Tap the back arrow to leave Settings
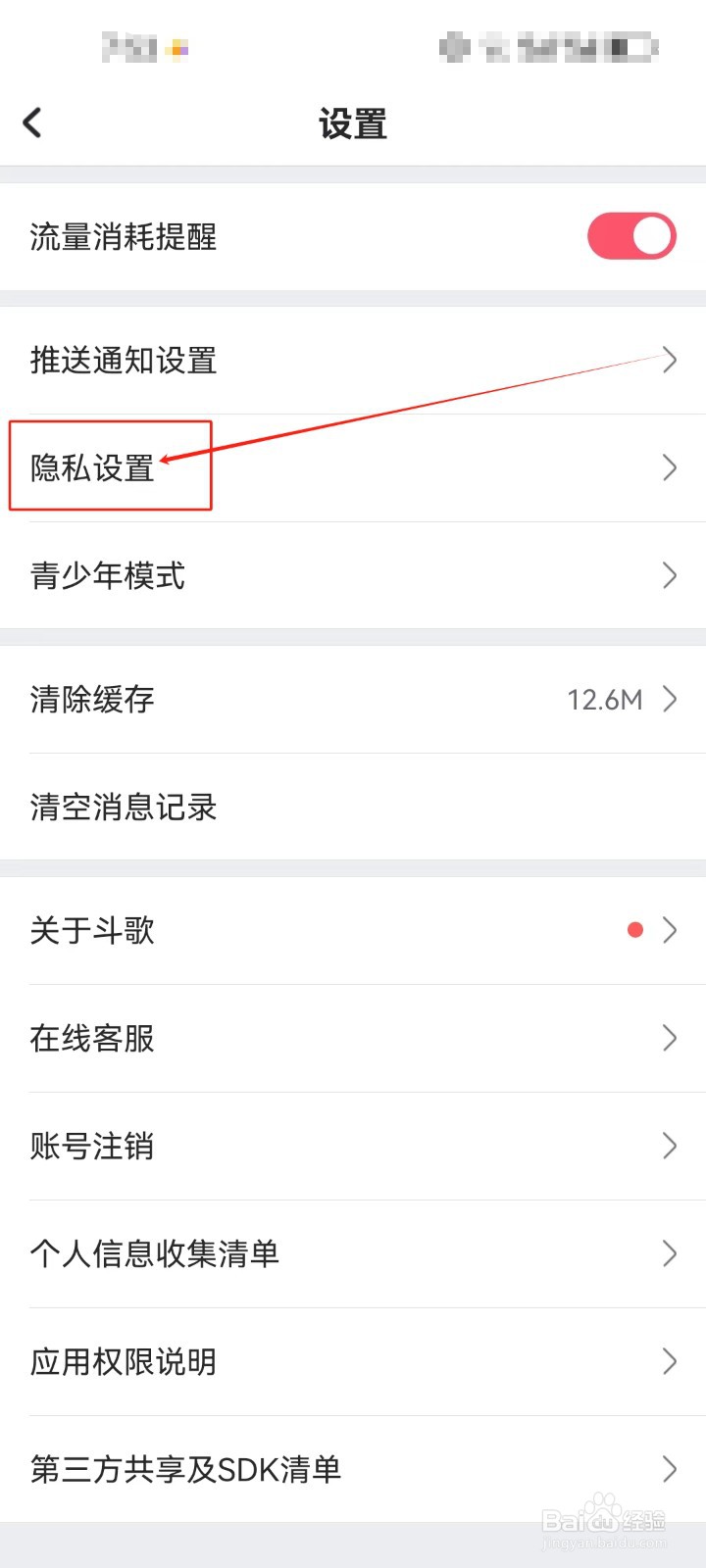 coord(32,122)
